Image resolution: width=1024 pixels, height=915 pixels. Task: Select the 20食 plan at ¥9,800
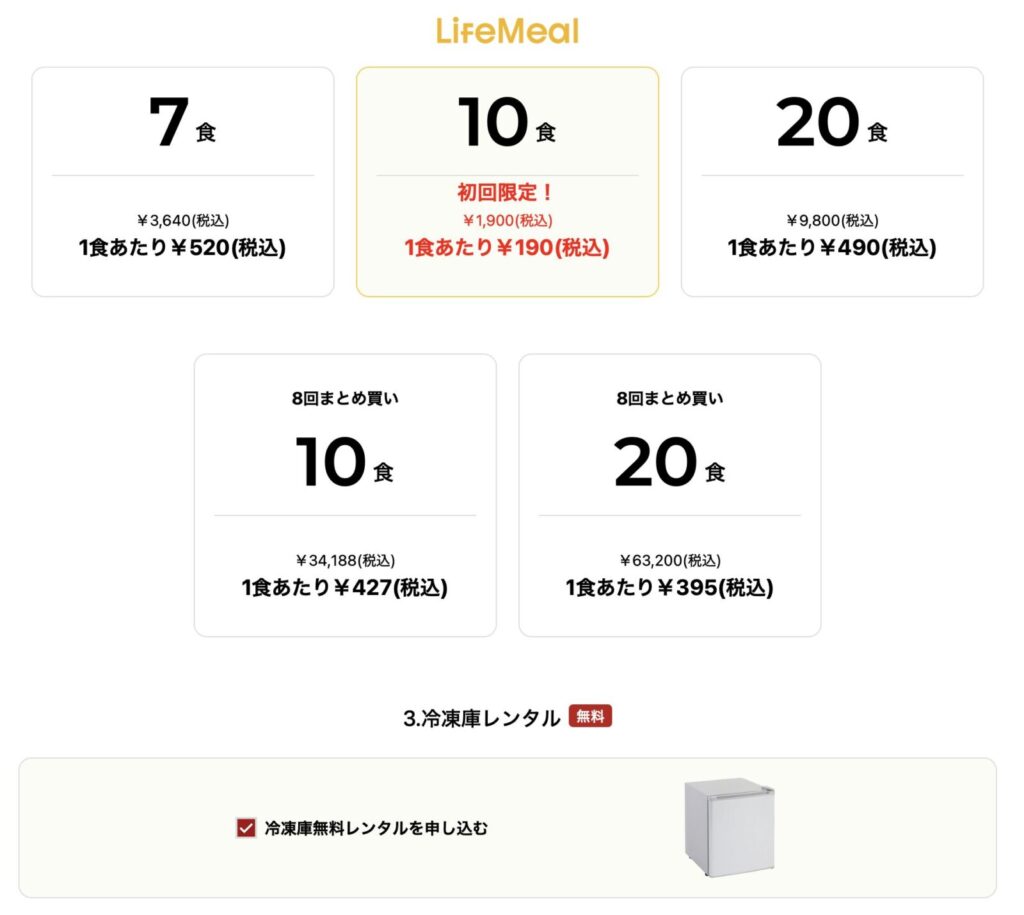click(832, 182)
